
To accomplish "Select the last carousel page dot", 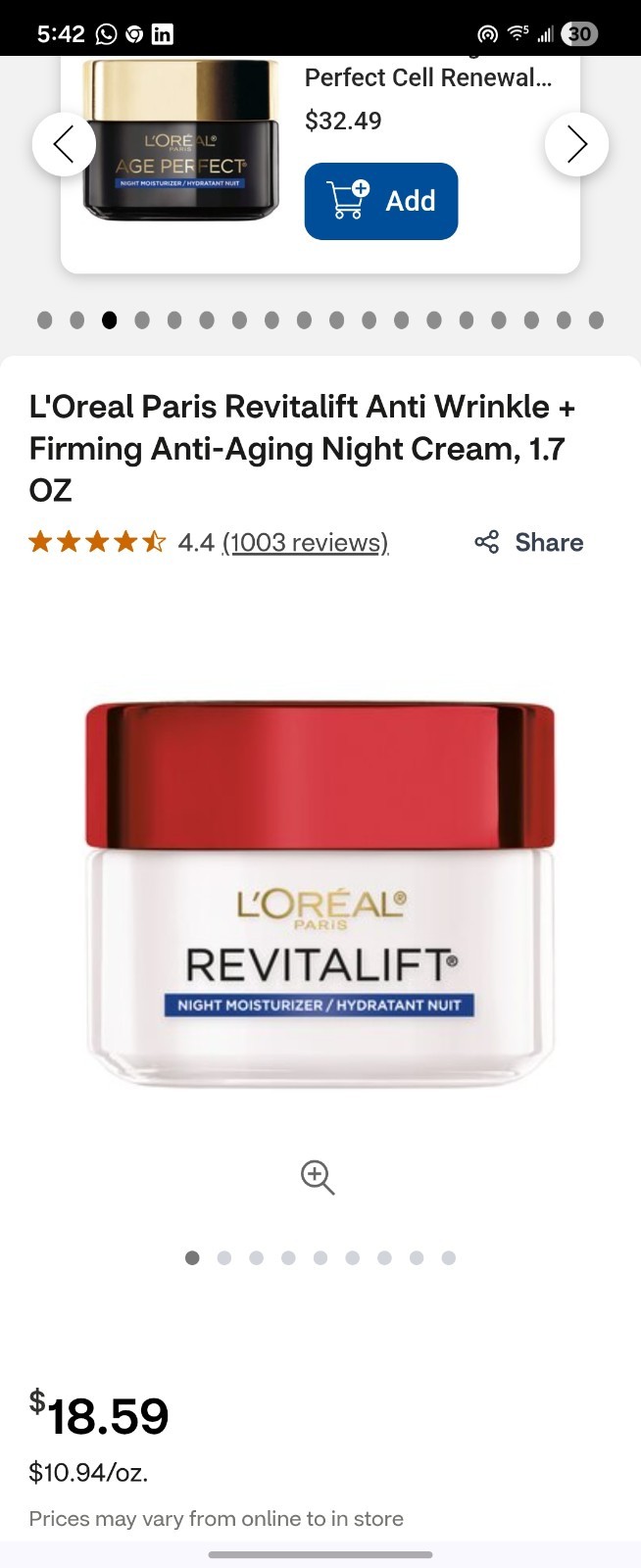I will pos(596,319).
